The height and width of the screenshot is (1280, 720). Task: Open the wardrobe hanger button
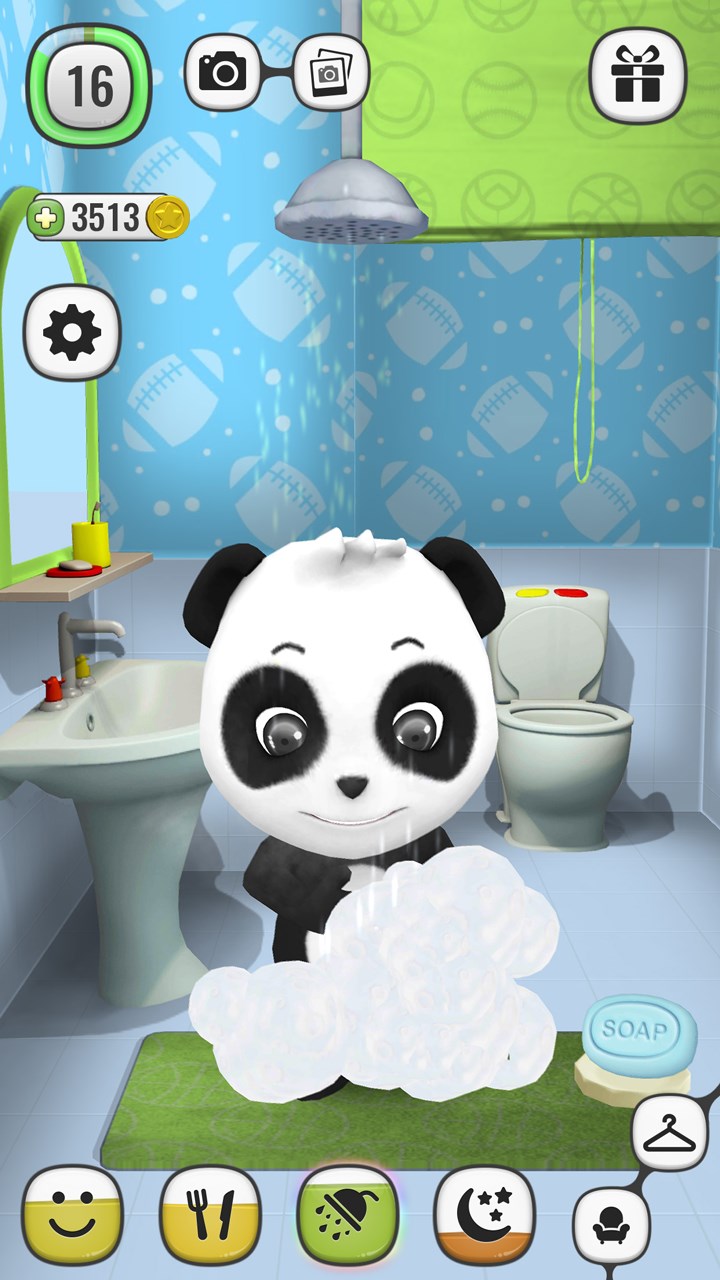(x=669, y=1132)
